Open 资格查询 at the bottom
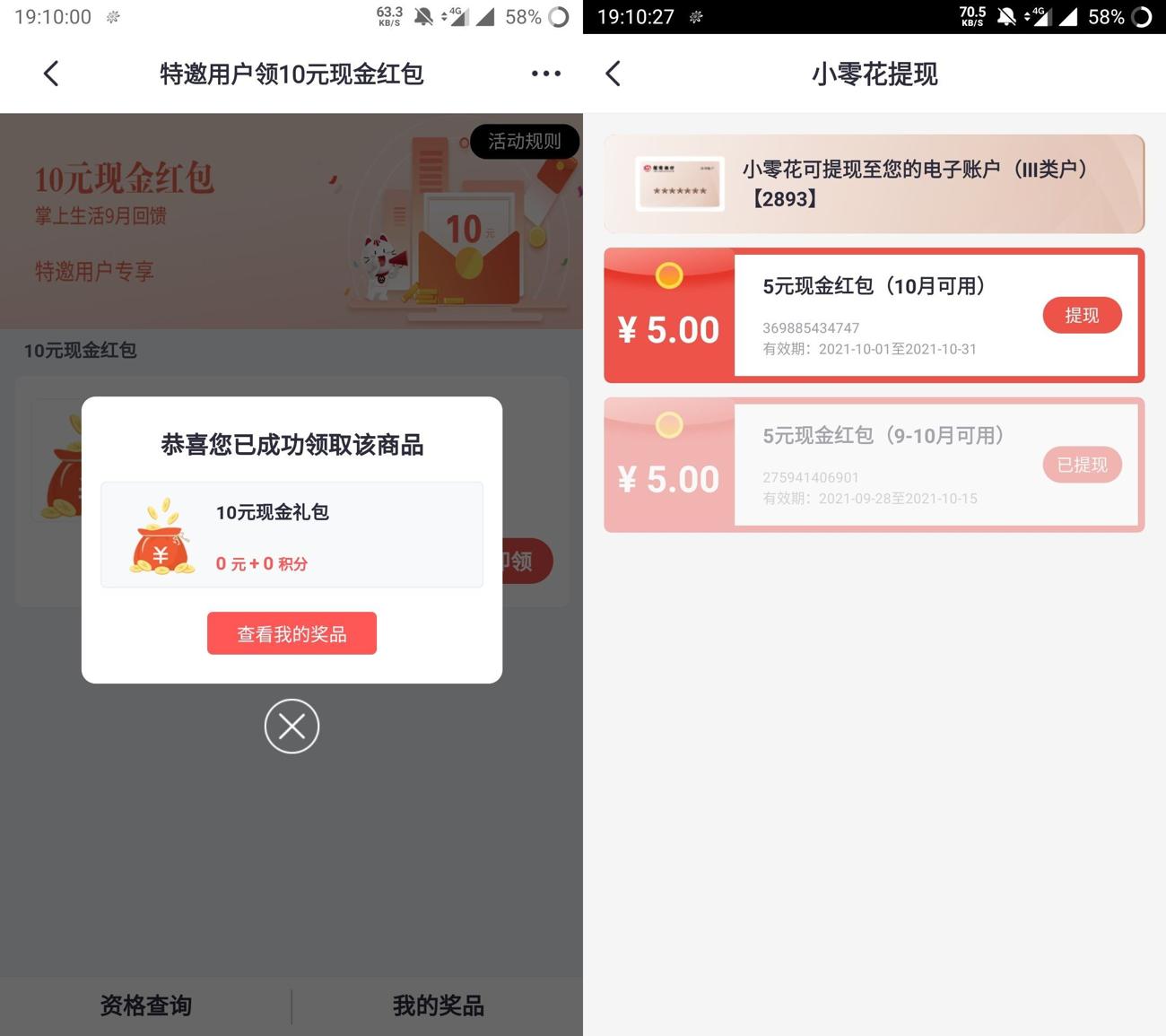Image resolution: width=1166 pixels, height=1036 pixels. tap(145, 1006)
